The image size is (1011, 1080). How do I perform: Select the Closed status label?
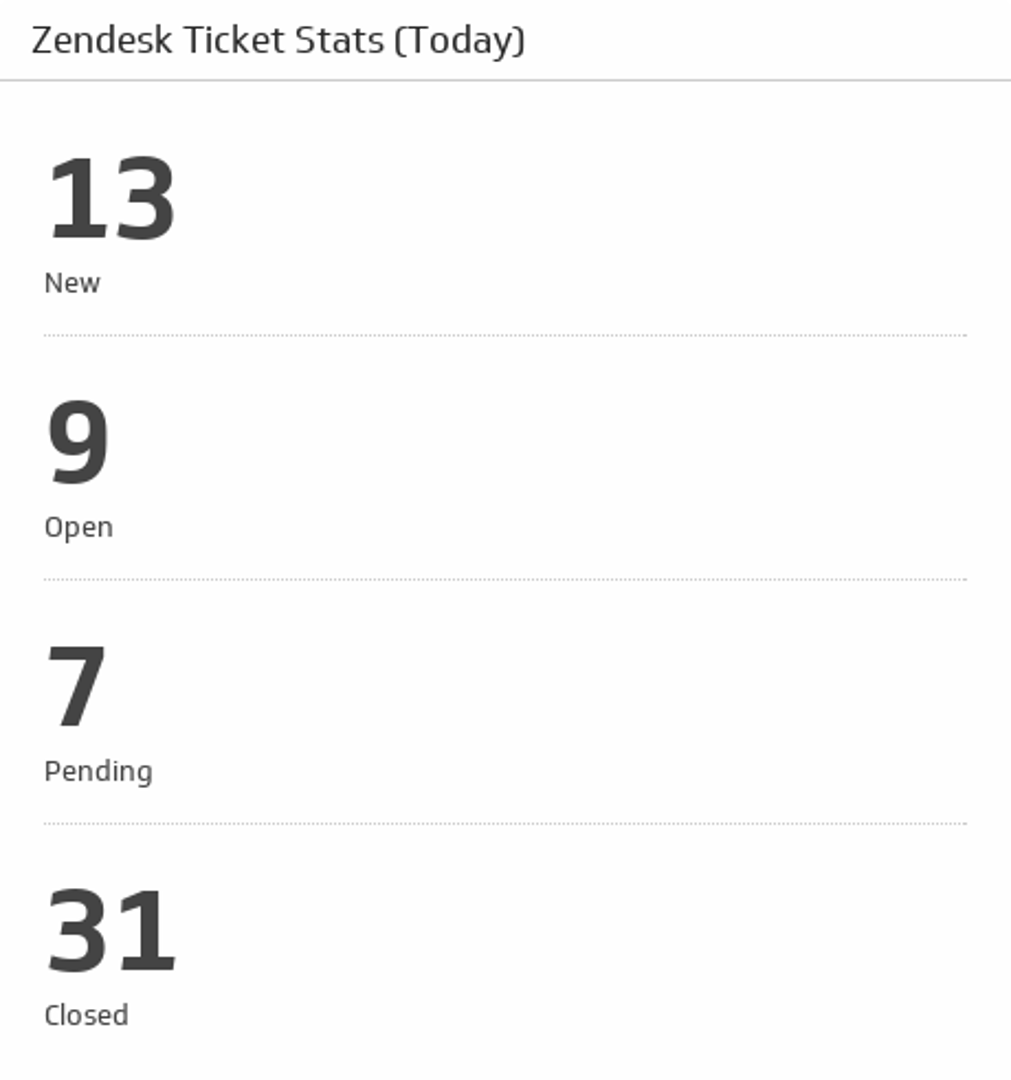(86, 1015)
